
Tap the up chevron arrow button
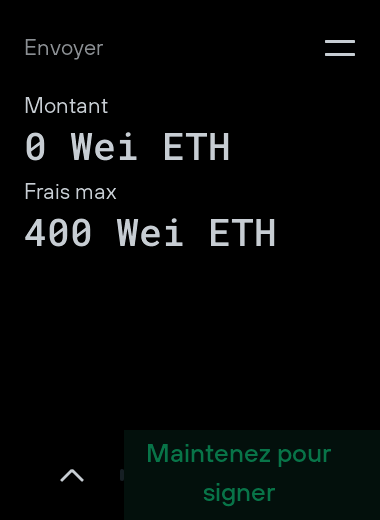coord(72,475)
